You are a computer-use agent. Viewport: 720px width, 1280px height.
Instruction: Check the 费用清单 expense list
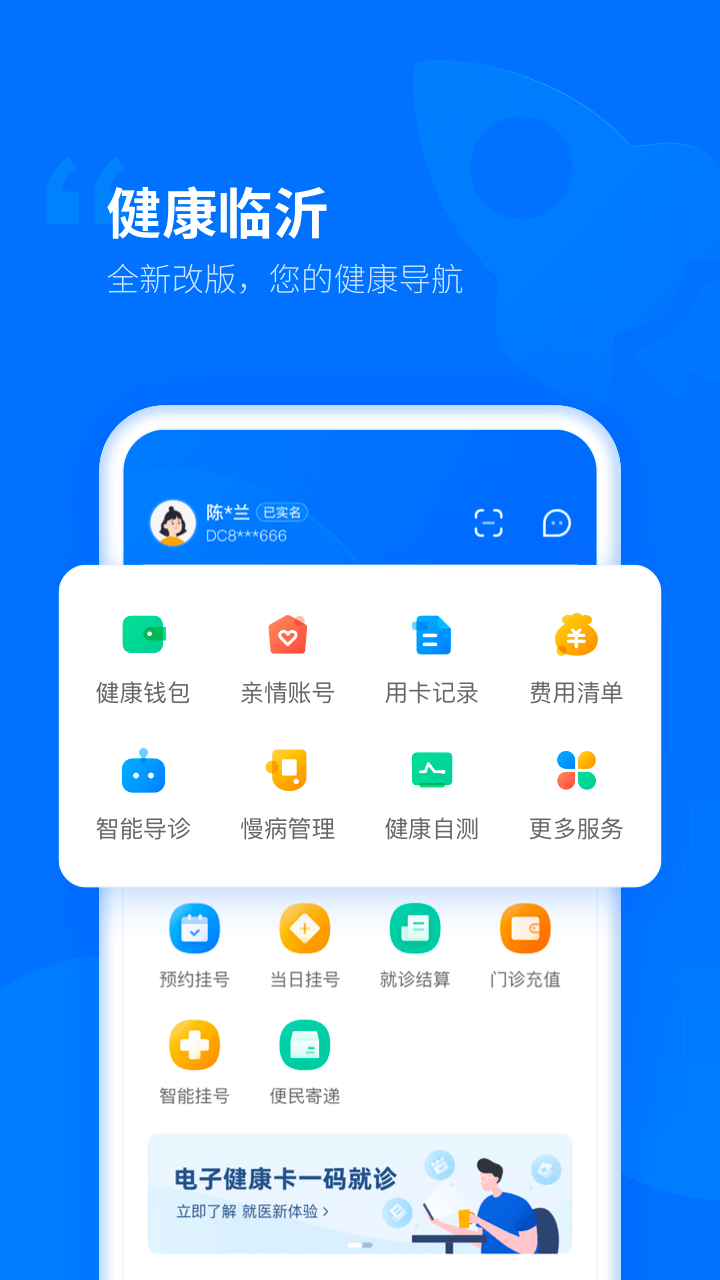click(x=575, y=655)
